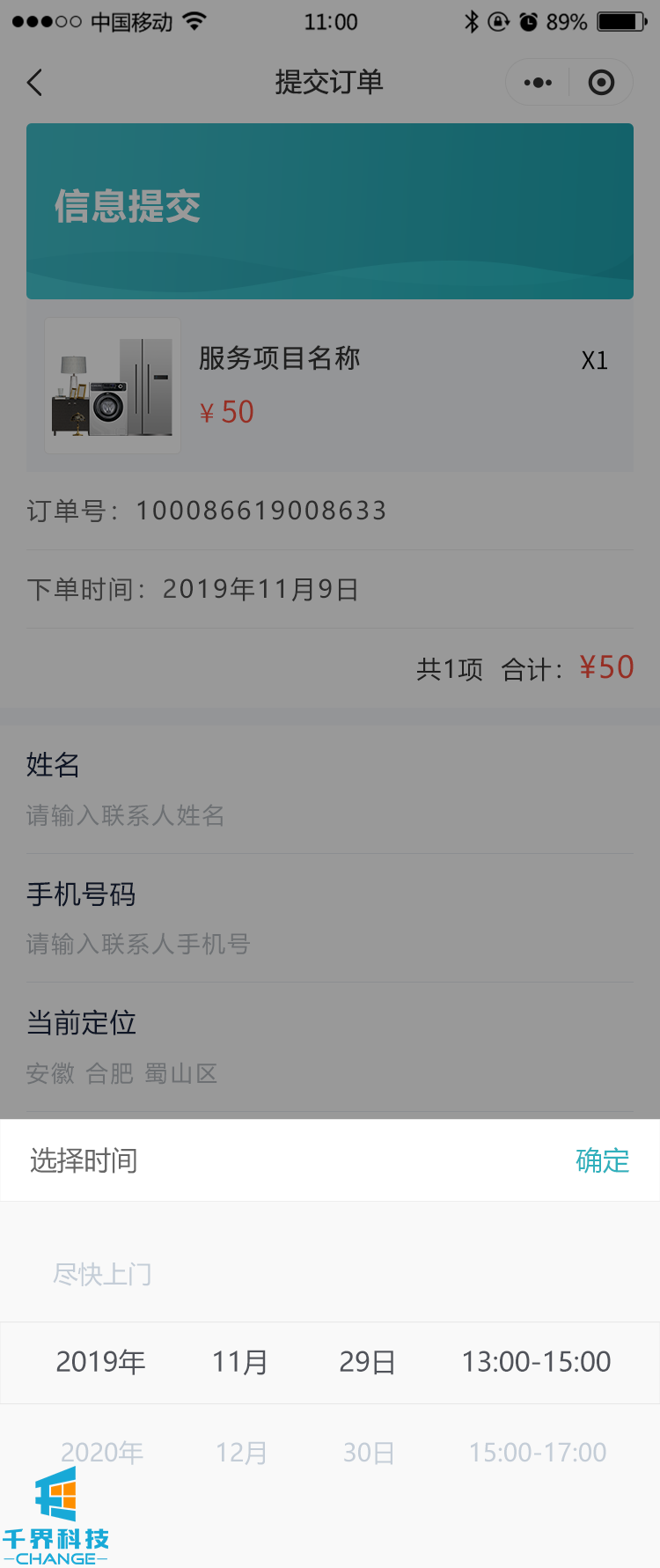Choose the 15:00-17:00 time slot
This screenshot has width=660, height=1568.
coord(537,1452)
